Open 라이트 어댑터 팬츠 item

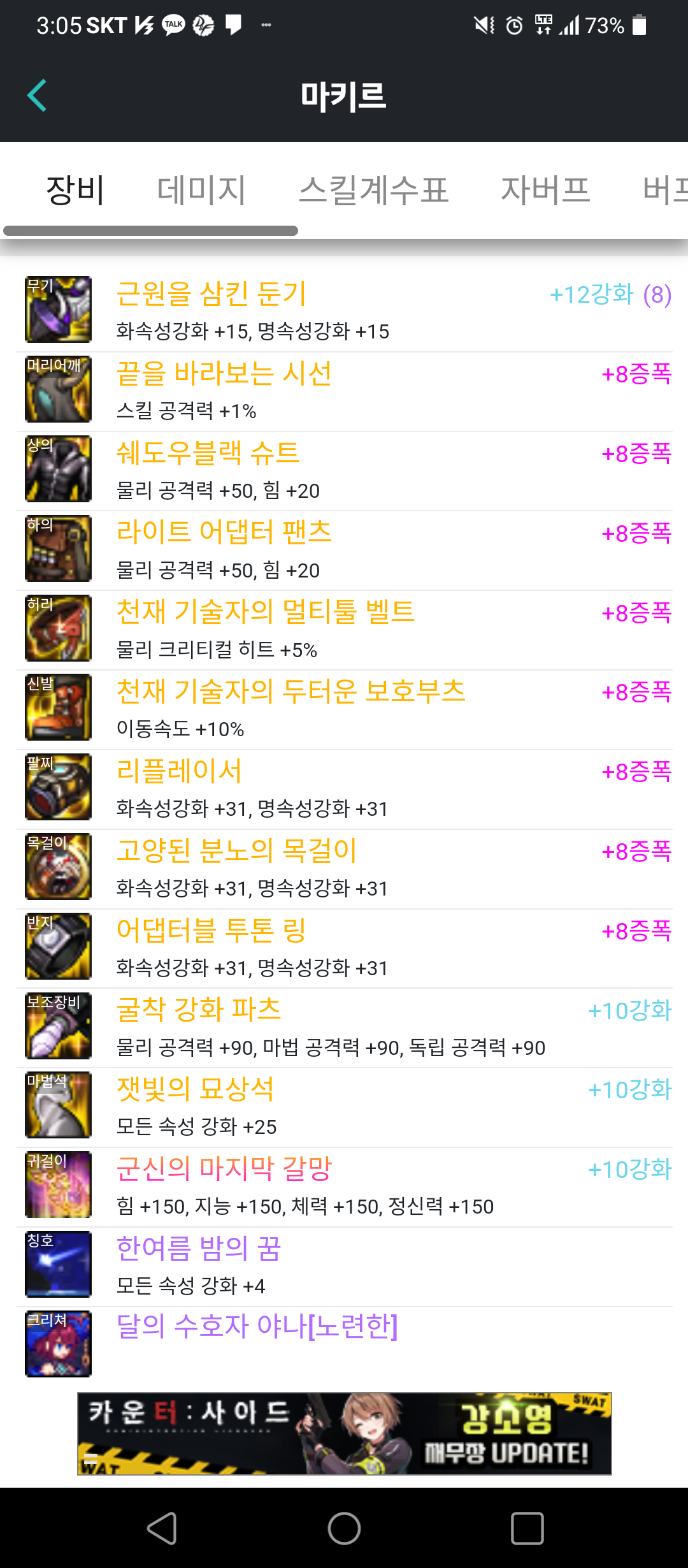(344, 549)
